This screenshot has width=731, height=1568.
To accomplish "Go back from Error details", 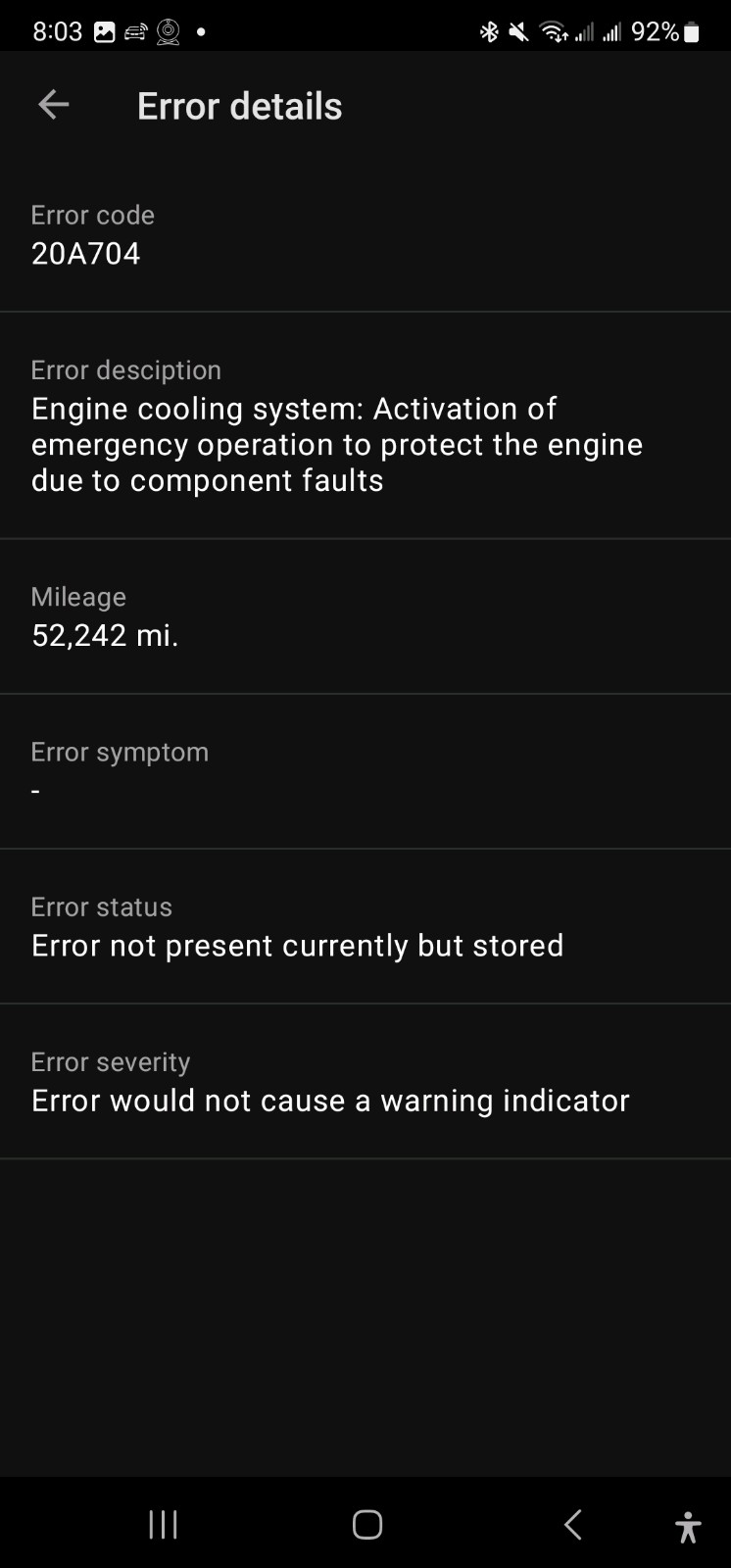I will tap(53, 105).
